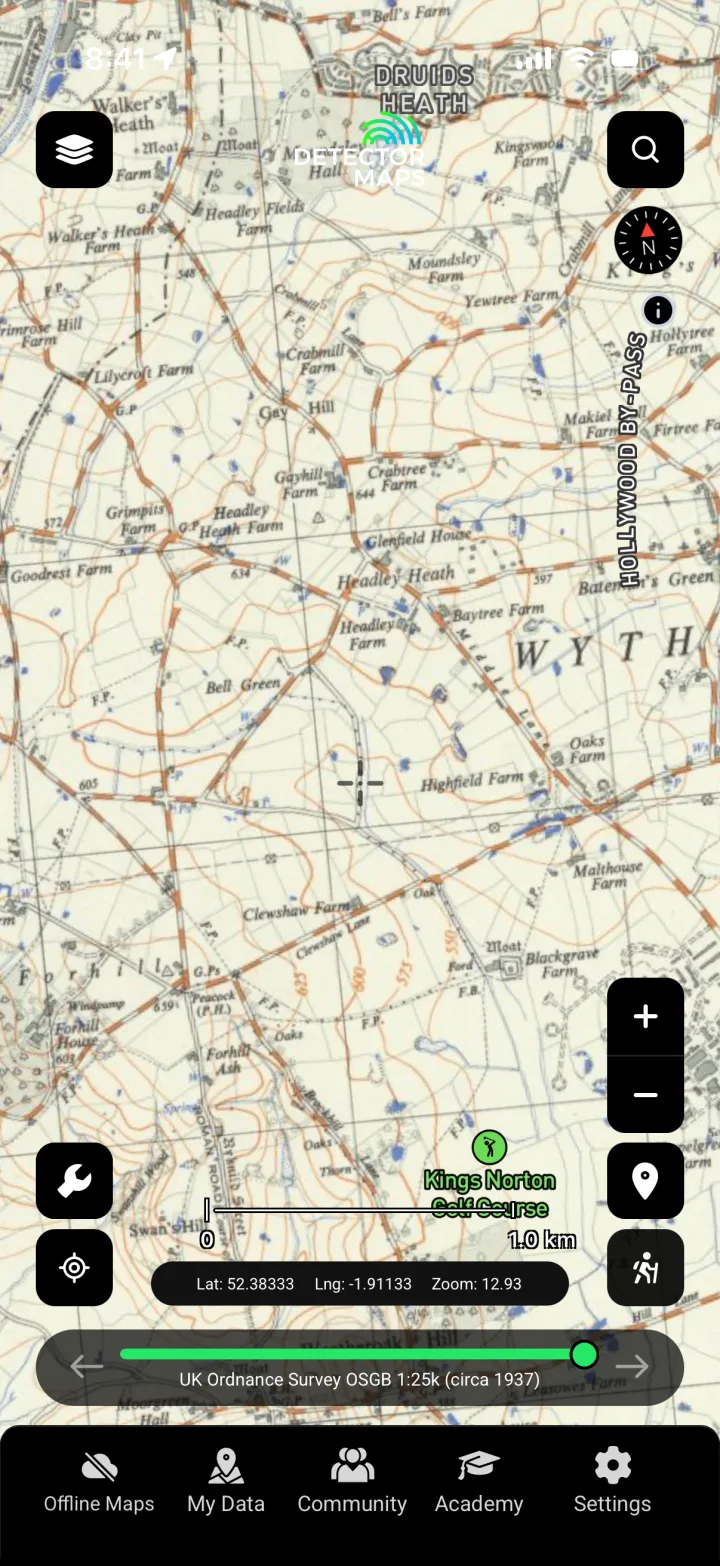
Task: Open the hiking tracking button
Action: click(646, 1267)
